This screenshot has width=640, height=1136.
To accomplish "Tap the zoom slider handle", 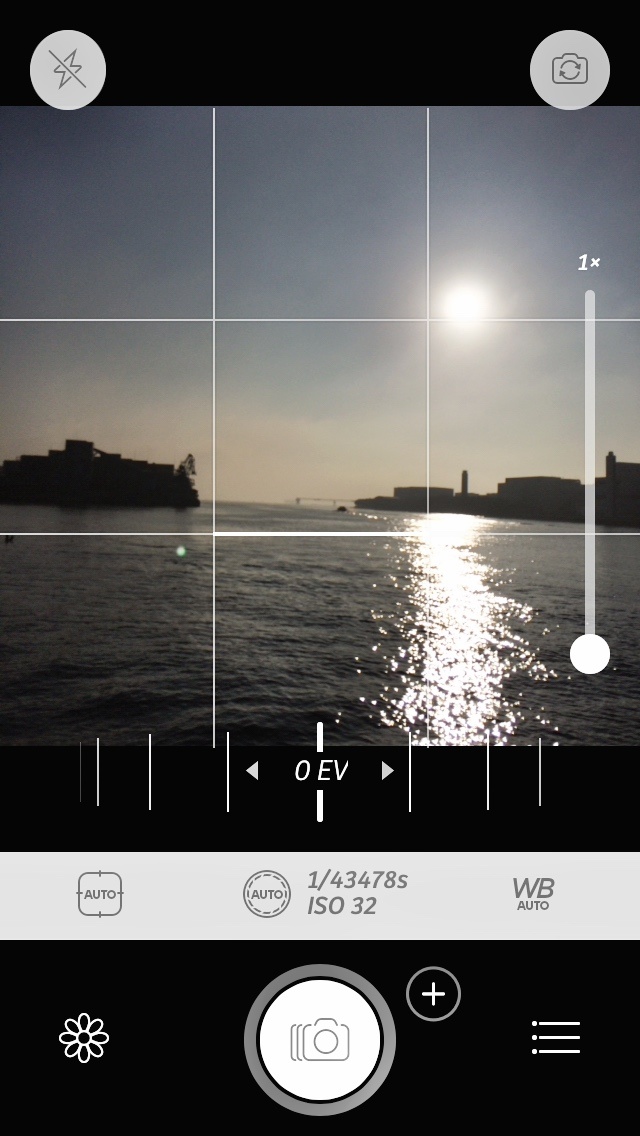I will pos(590,654).
